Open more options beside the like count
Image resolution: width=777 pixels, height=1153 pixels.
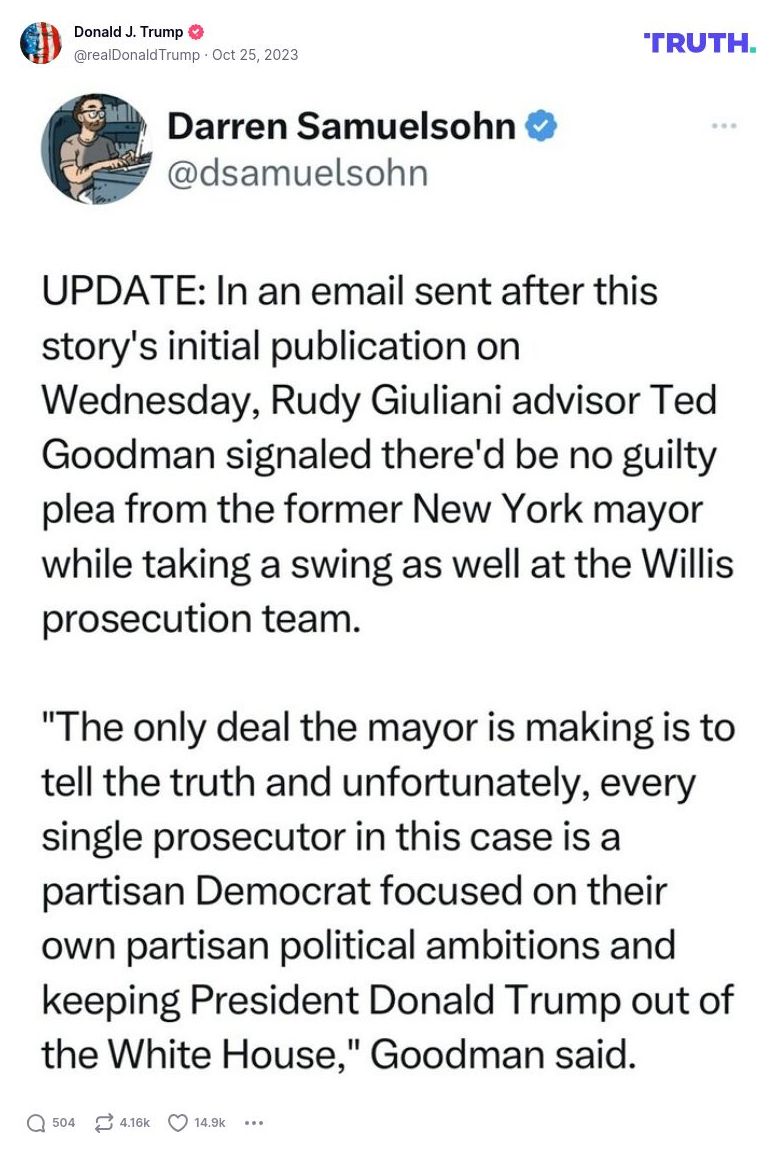point(254,1123)
